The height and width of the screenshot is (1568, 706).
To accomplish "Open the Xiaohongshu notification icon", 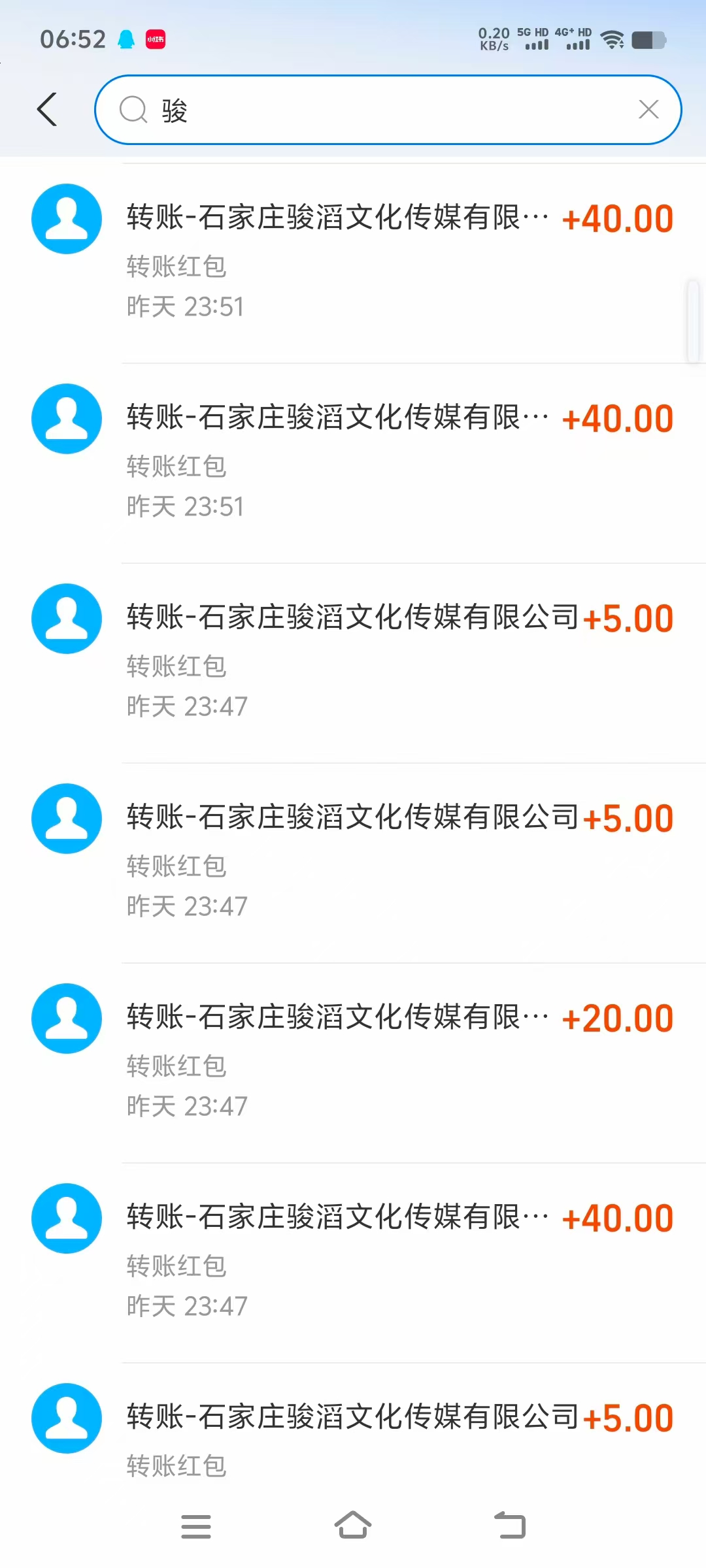I will [x=157, y=38].
